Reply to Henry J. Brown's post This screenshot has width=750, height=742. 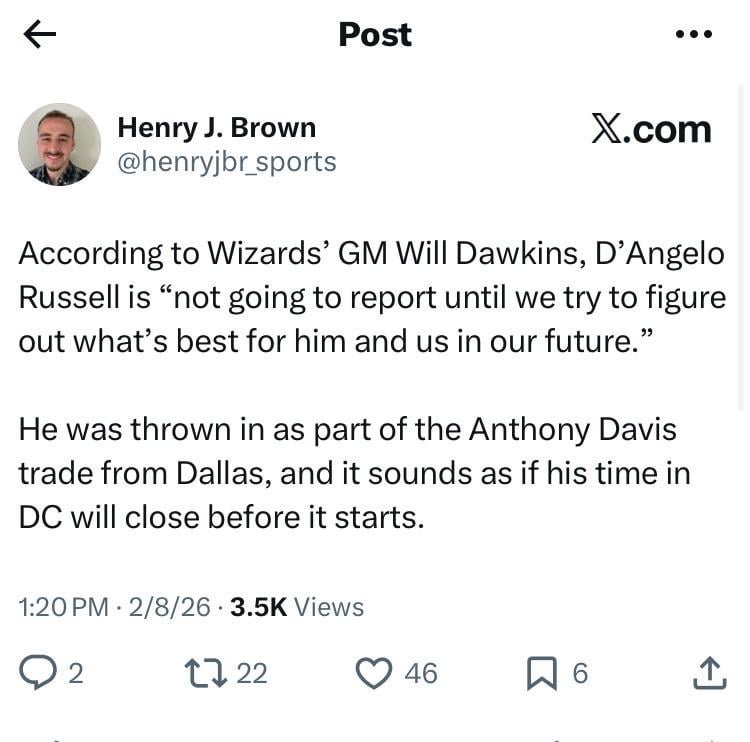click(39, 673)
